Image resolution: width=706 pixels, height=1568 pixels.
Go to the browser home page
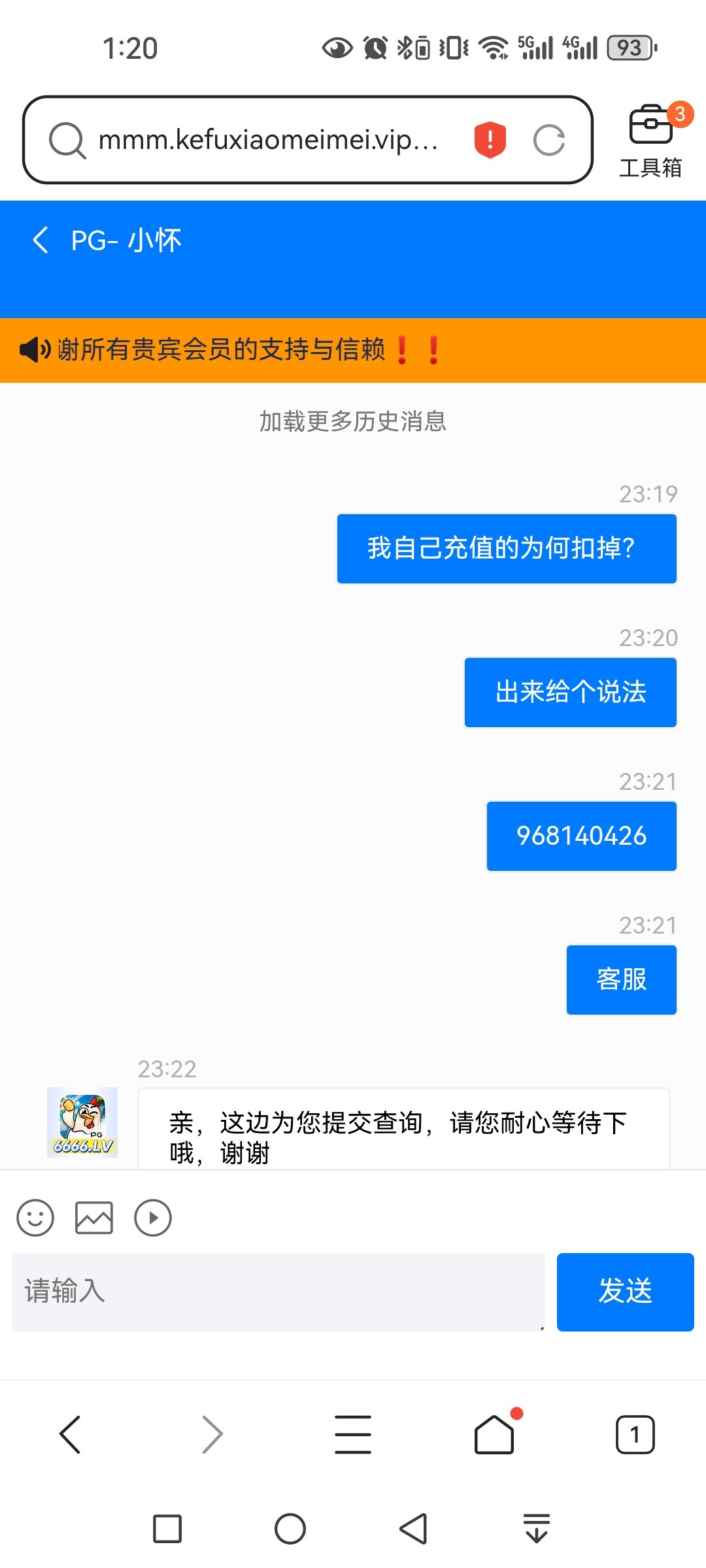coord(494,1435)
